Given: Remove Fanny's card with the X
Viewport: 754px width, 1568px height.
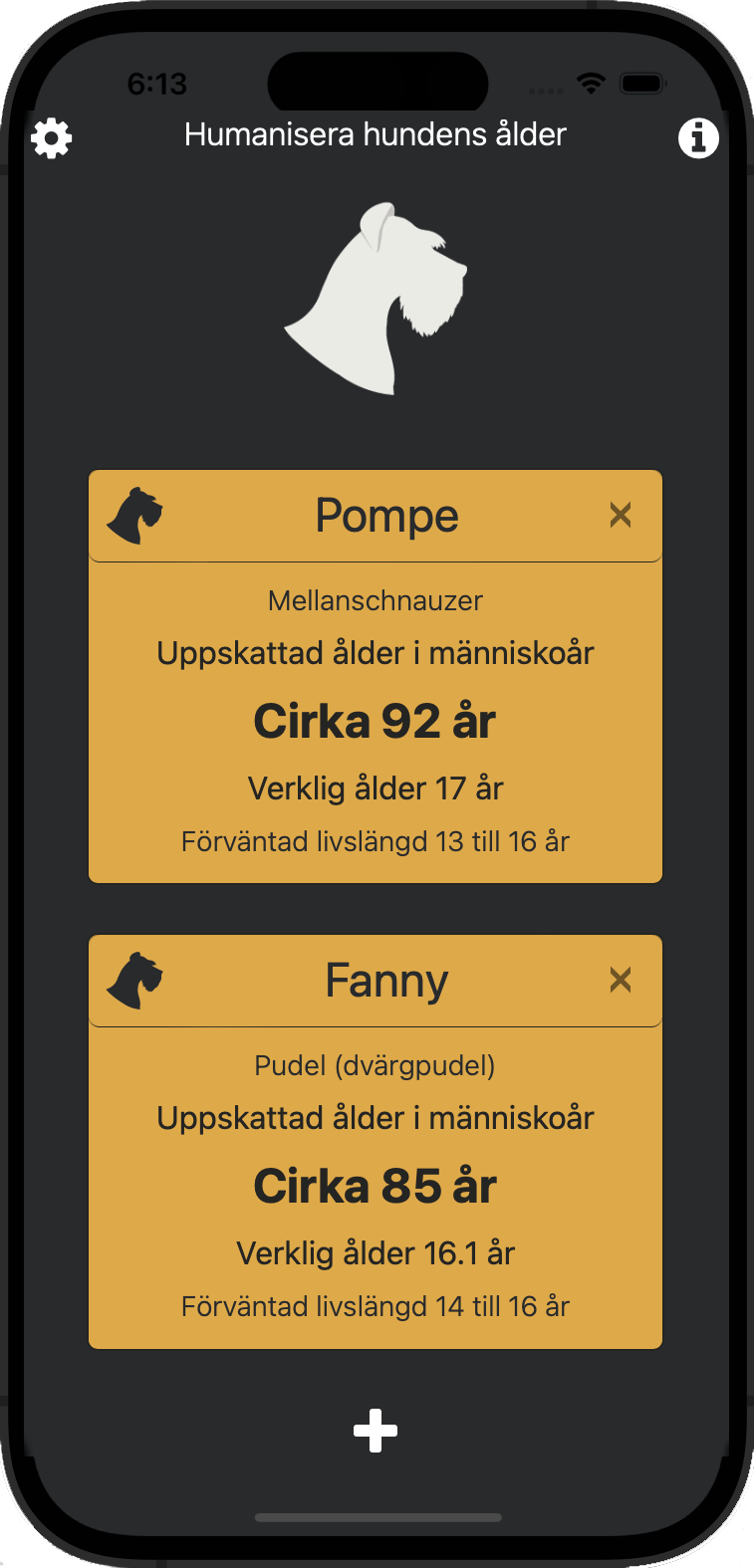Looking at the screenshot, I should [621, 981].
